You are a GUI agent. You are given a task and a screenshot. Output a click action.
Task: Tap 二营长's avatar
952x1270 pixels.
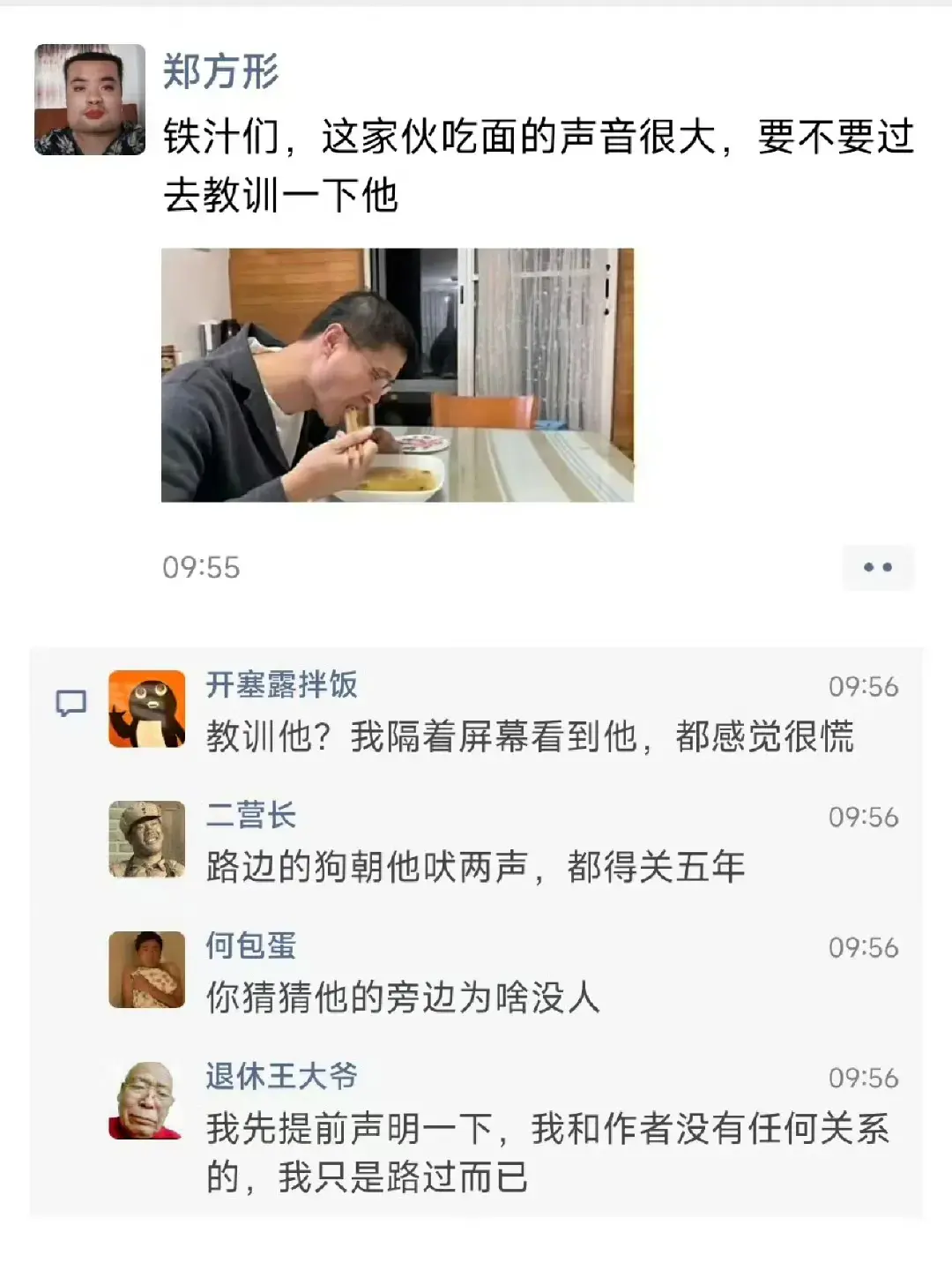tap(146, 839)
